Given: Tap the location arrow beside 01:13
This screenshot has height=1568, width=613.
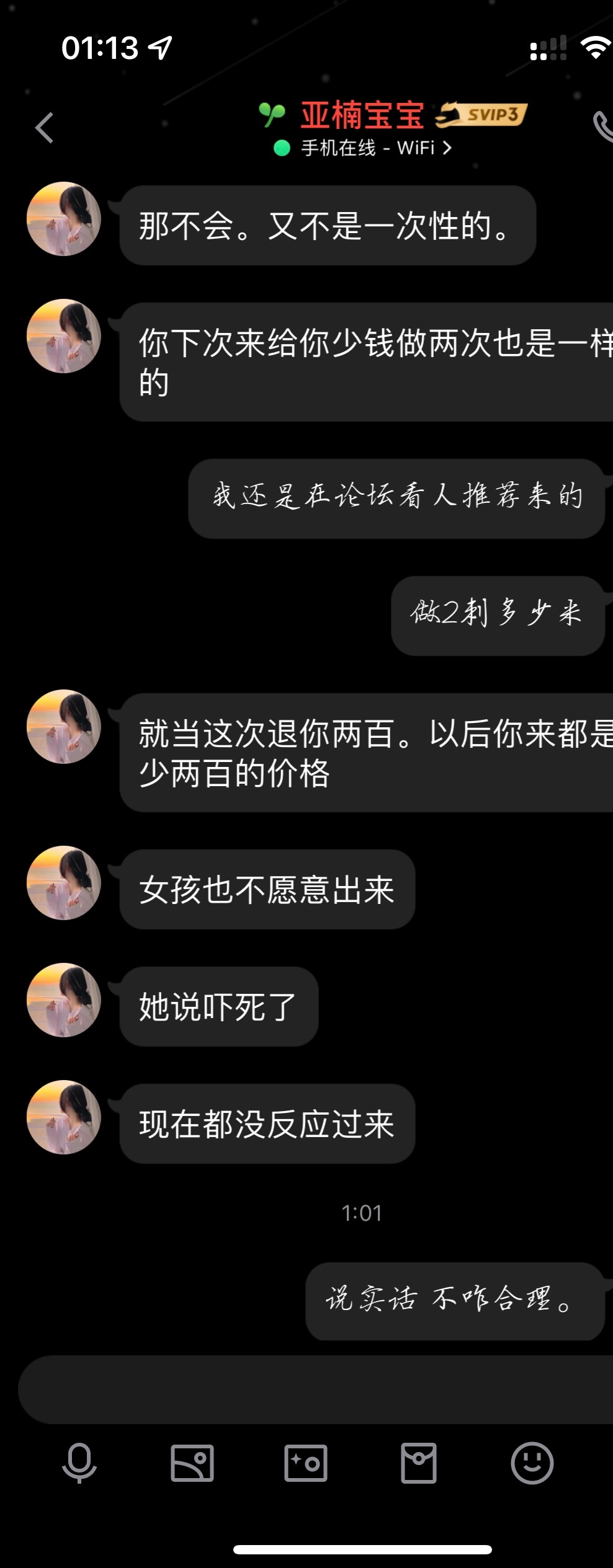Looking at the screenshot, I should 158,47.
